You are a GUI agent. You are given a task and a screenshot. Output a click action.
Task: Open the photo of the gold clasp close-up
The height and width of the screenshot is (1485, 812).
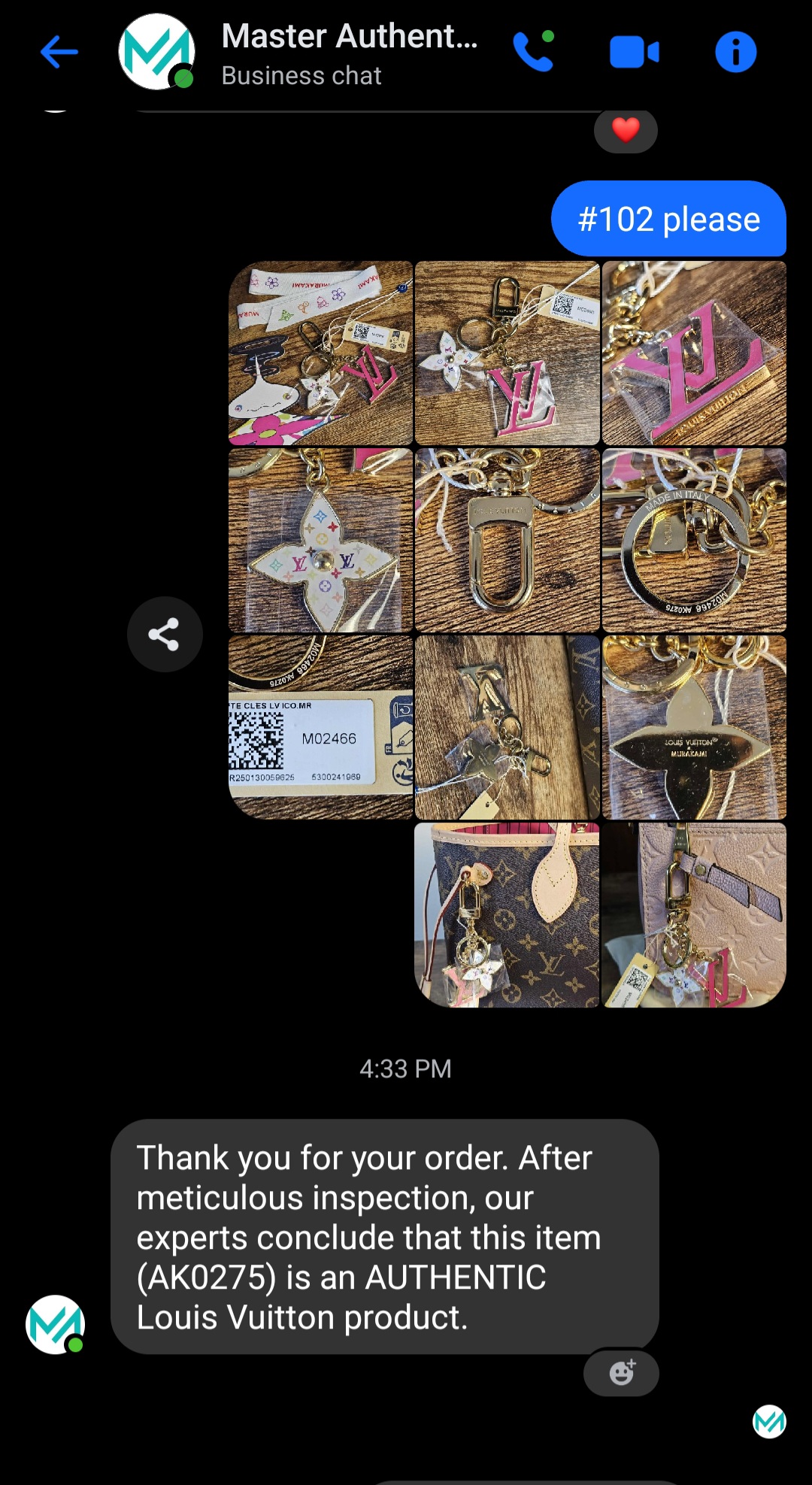(x=507, y=541)
